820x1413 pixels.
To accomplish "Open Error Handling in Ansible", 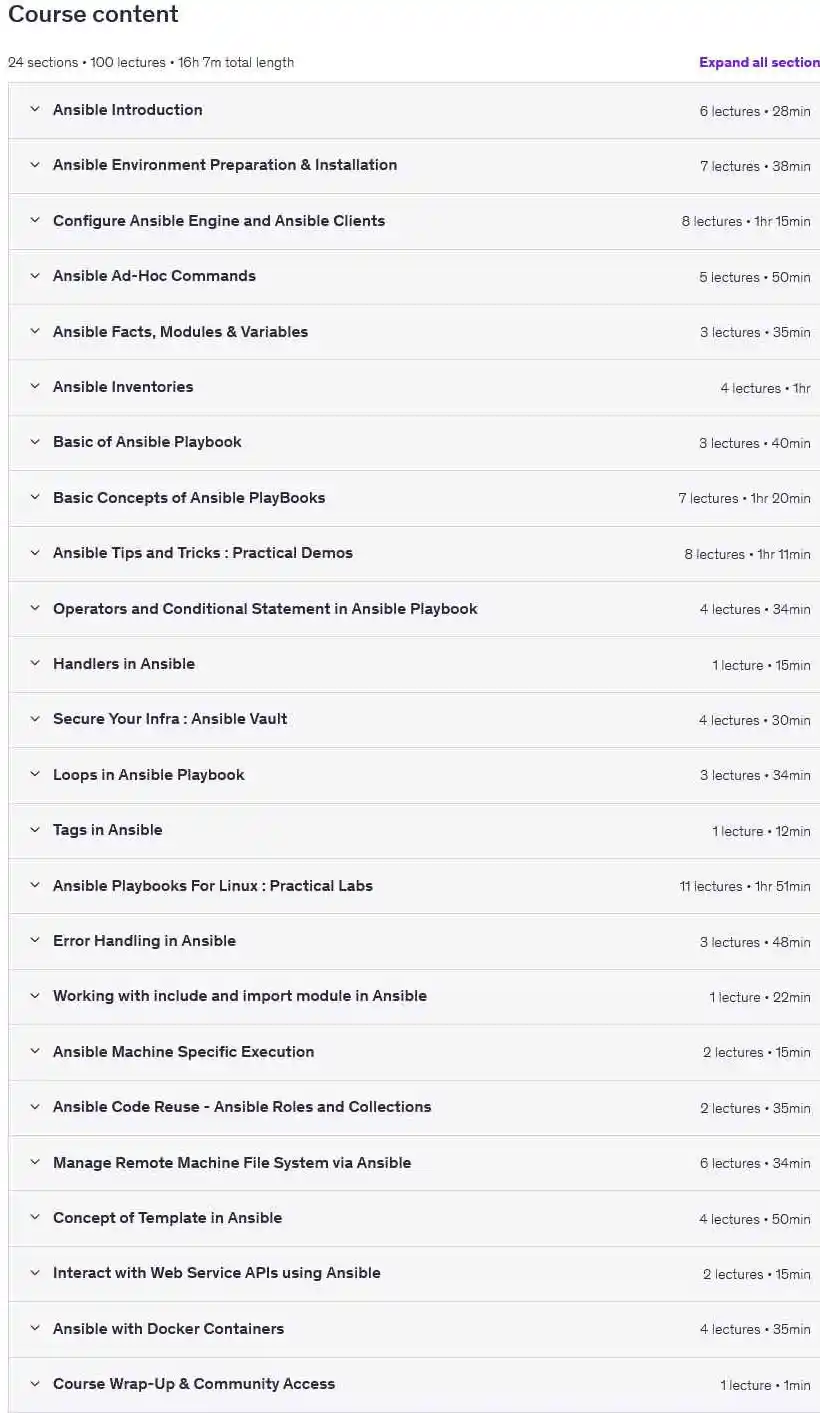I will coord(414,941).
